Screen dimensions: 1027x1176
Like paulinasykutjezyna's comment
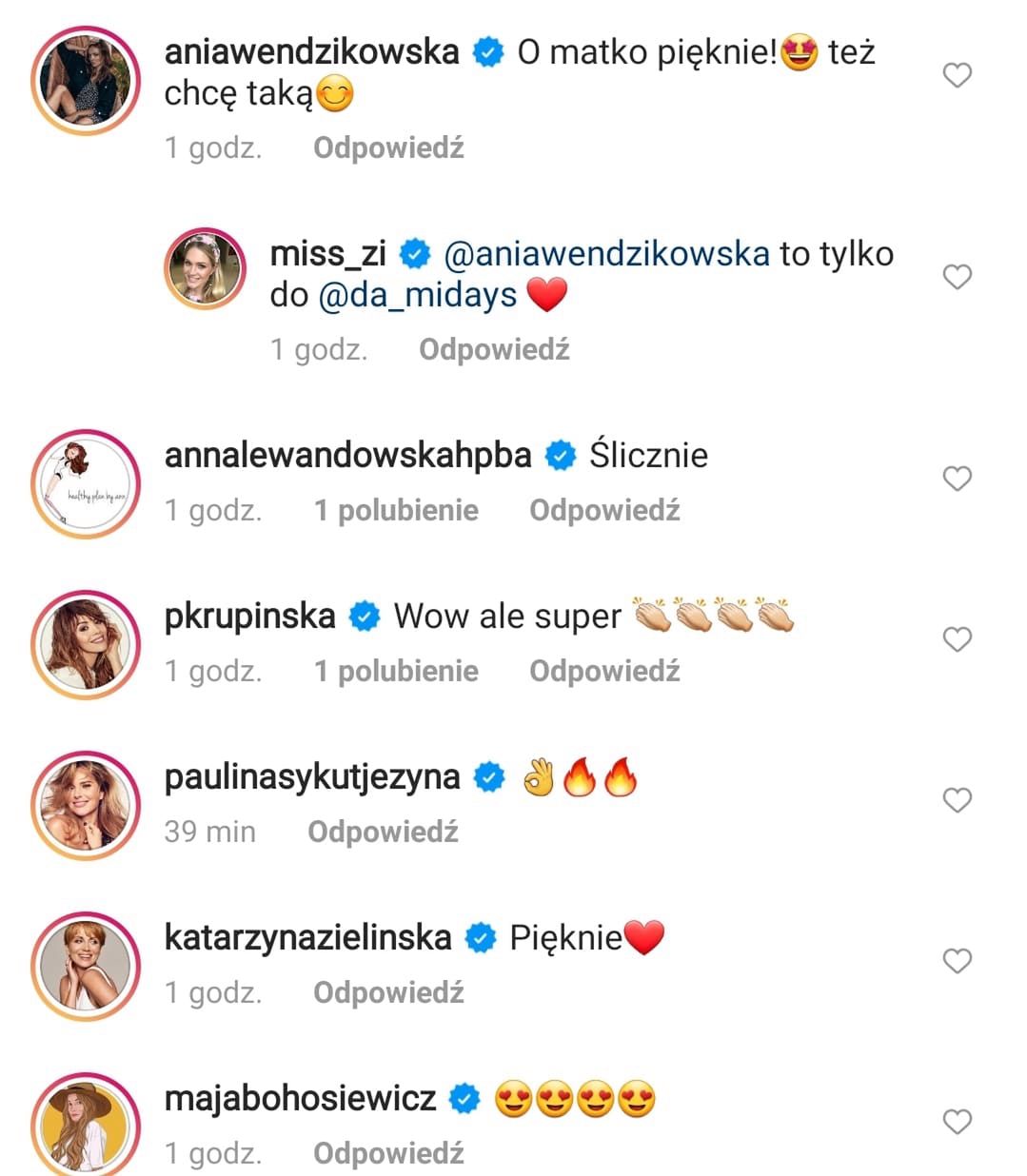957,800
